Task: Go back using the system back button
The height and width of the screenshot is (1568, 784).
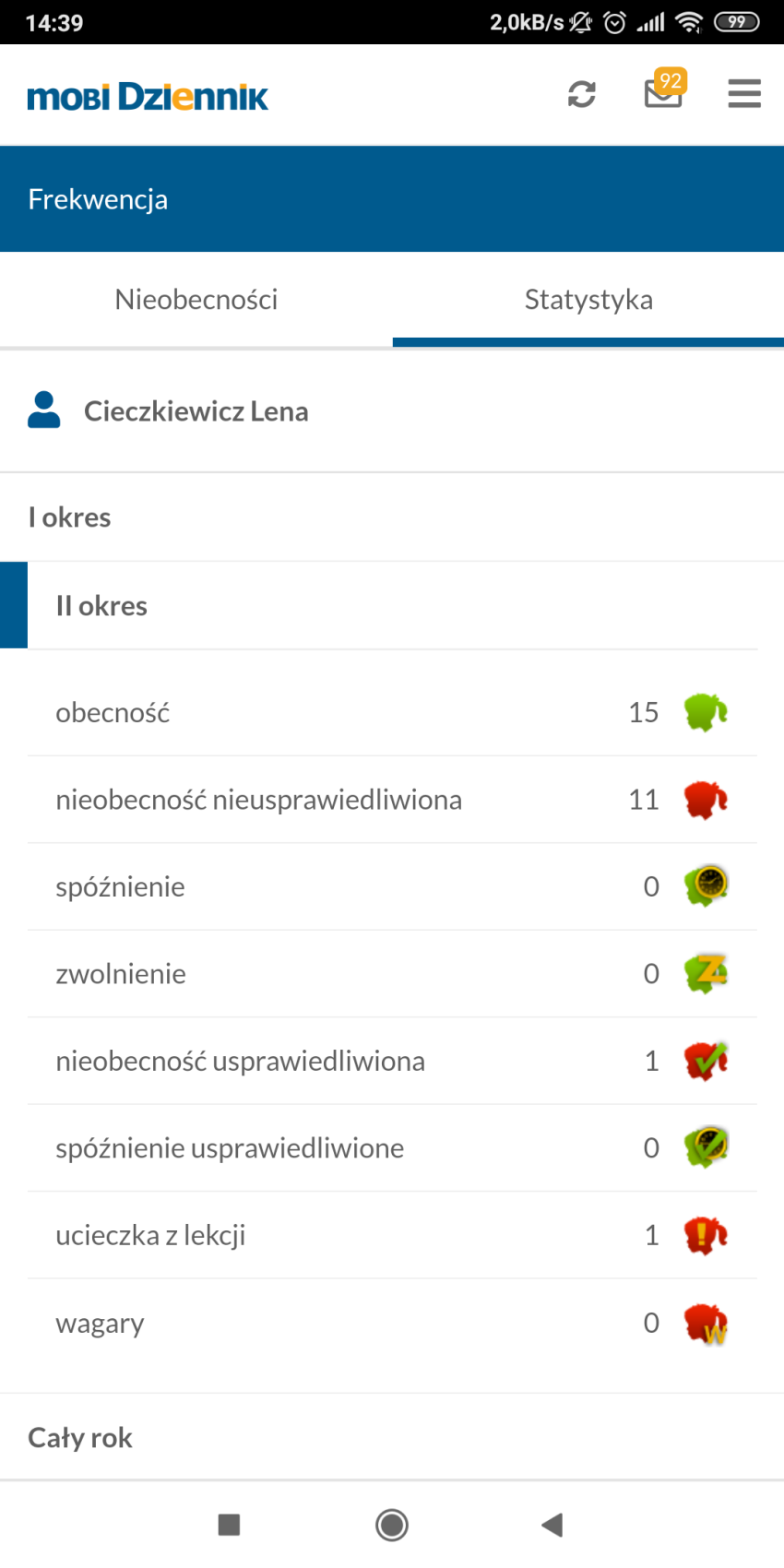Action: [x=552, y=1525]
